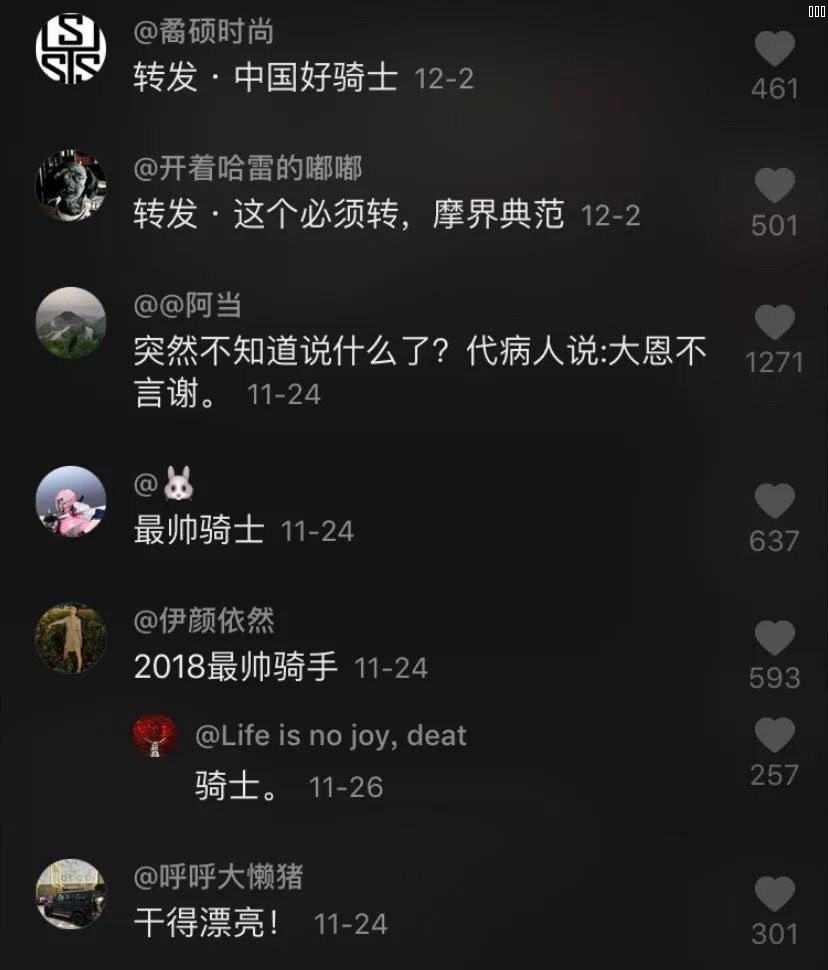Reply to the comment 干得漂亮！

point(207,923)
